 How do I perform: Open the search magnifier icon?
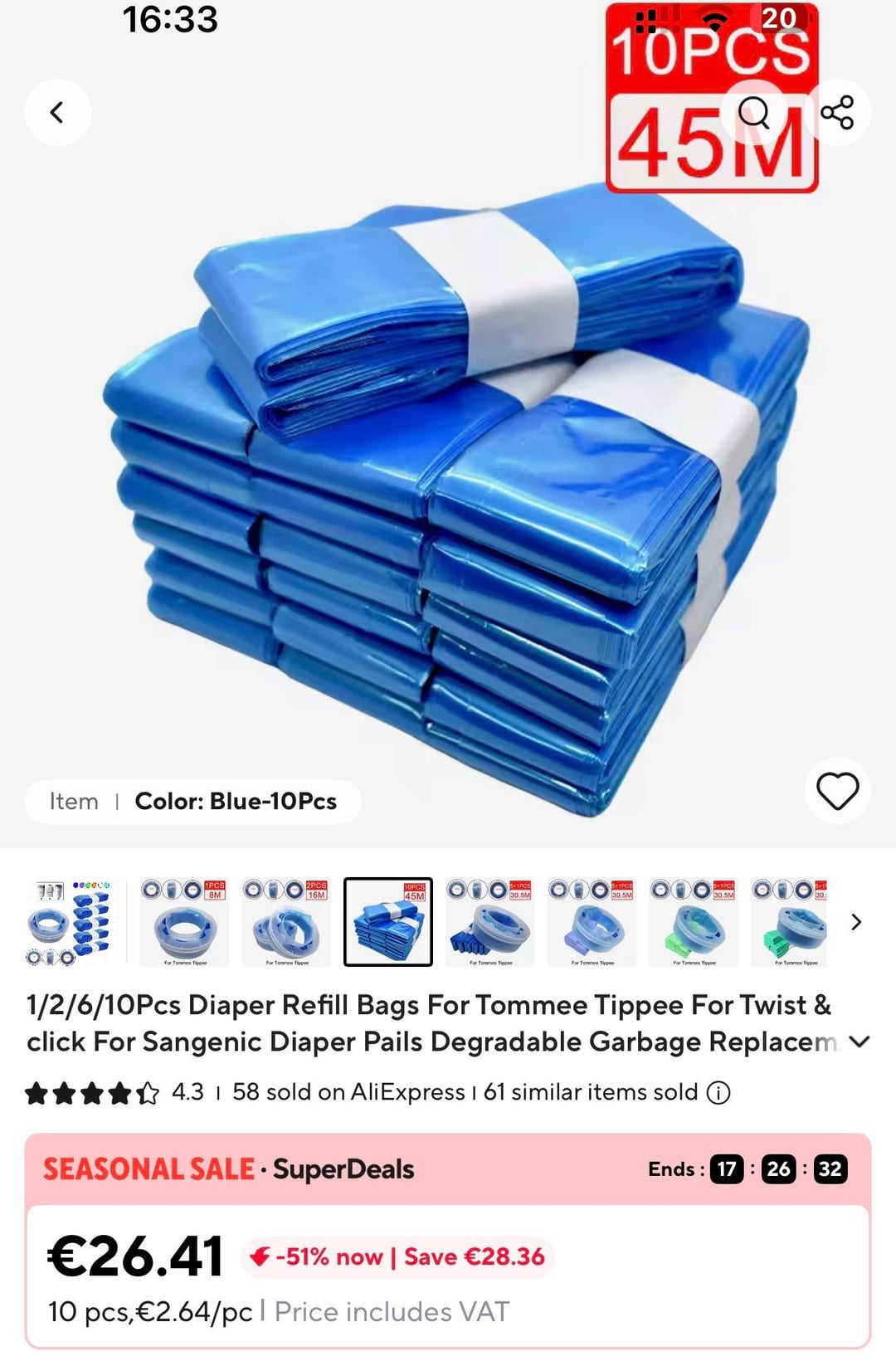coord(754,112)
